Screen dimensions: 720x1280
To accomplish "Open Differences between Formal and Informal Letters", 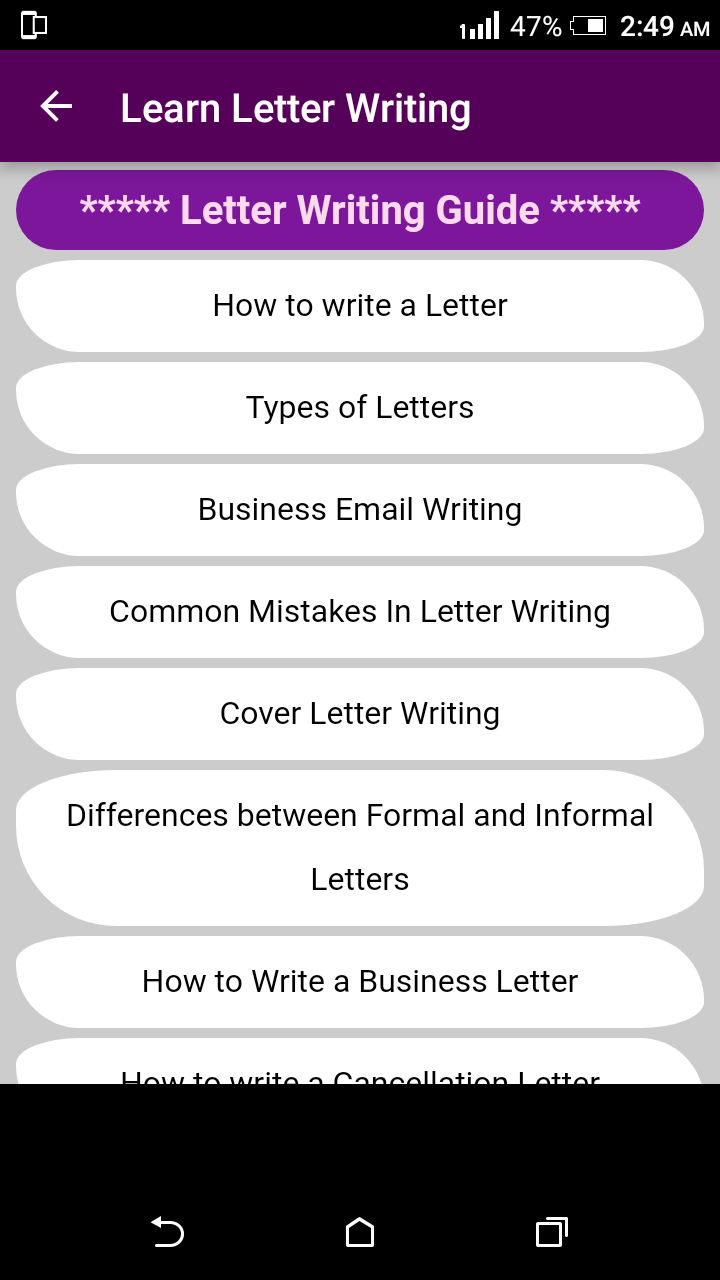I will 360,848.
